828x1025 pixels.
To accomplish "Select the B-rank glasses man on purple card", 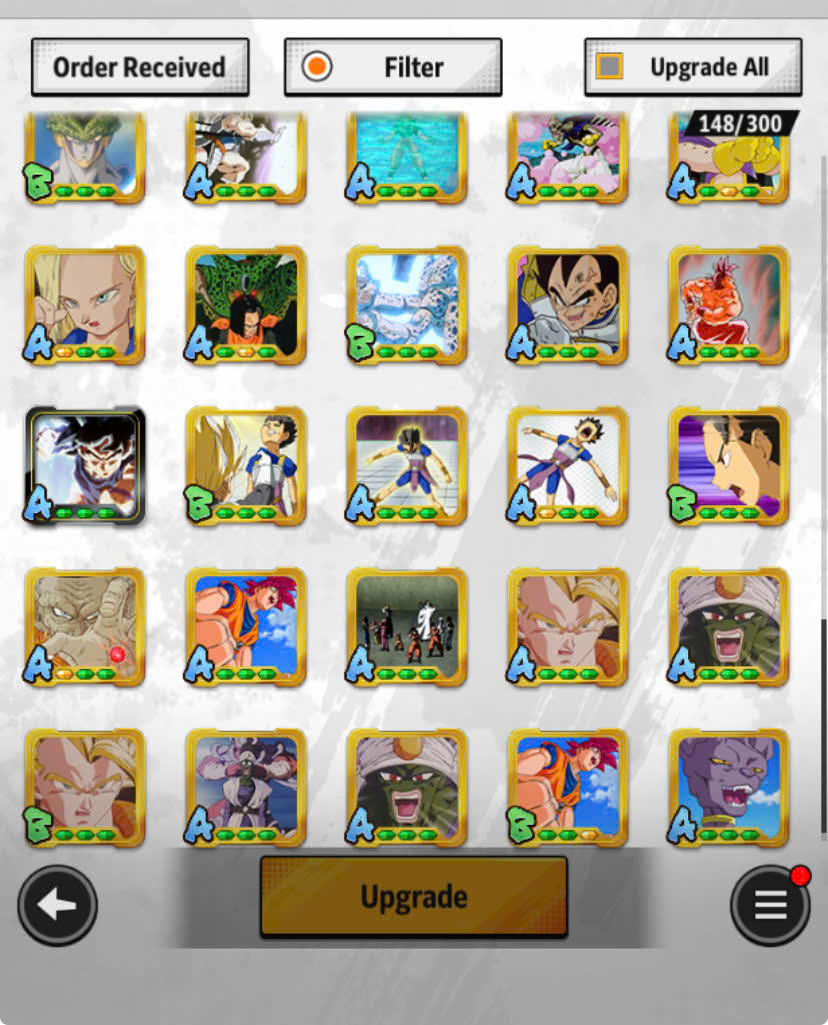I will pos(729,465).
